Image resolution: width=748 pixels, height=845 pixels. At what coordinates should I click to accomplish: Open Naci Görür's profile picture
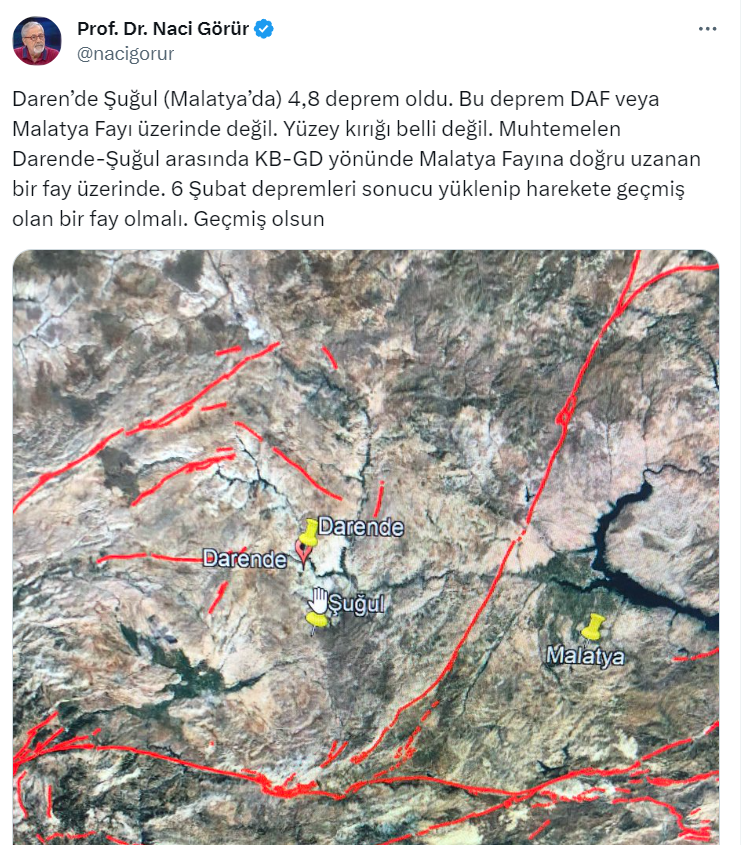[36, 41]
